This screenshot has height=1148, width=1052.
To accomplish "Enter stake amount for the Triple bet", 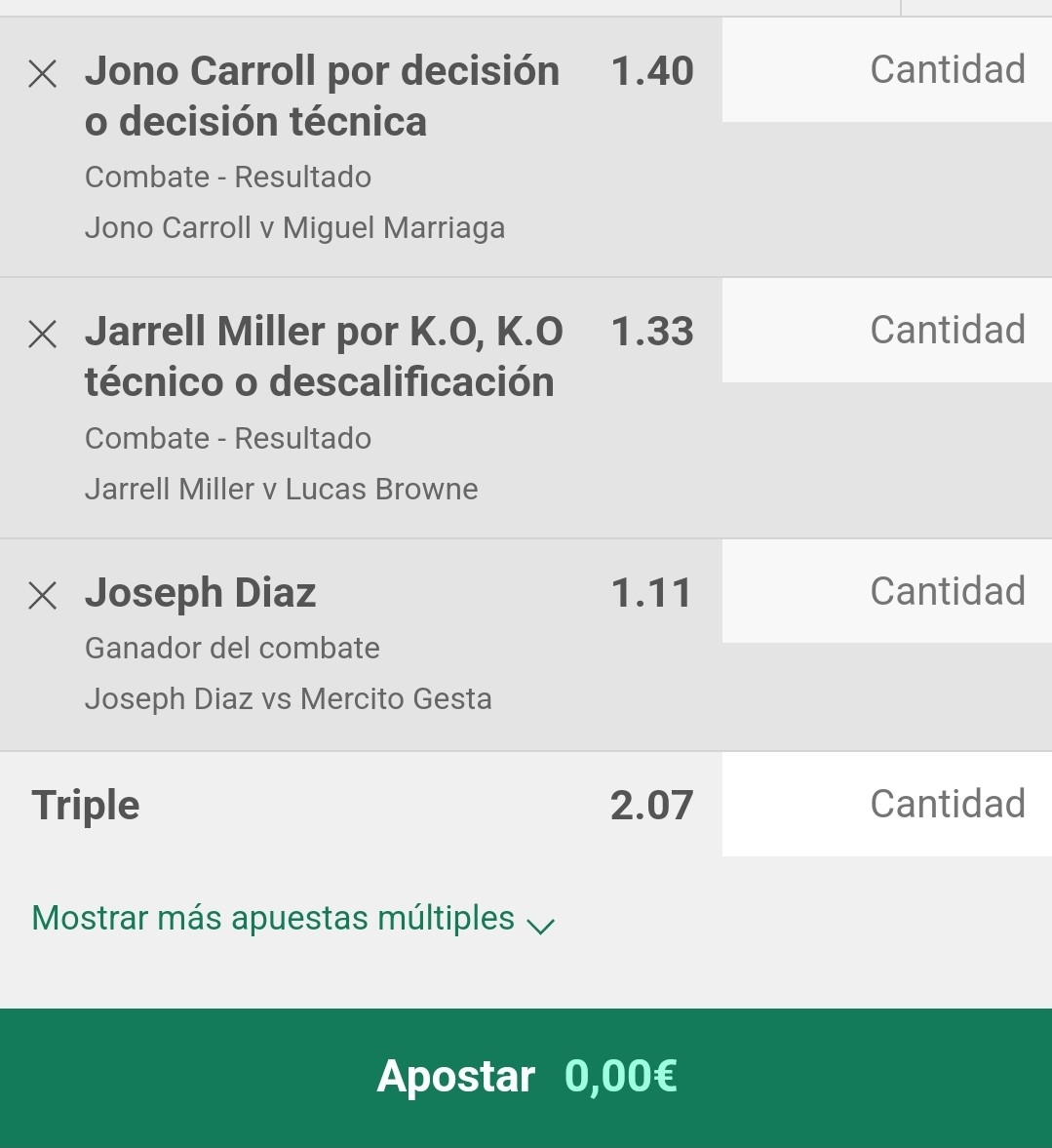I will [886, 804].
